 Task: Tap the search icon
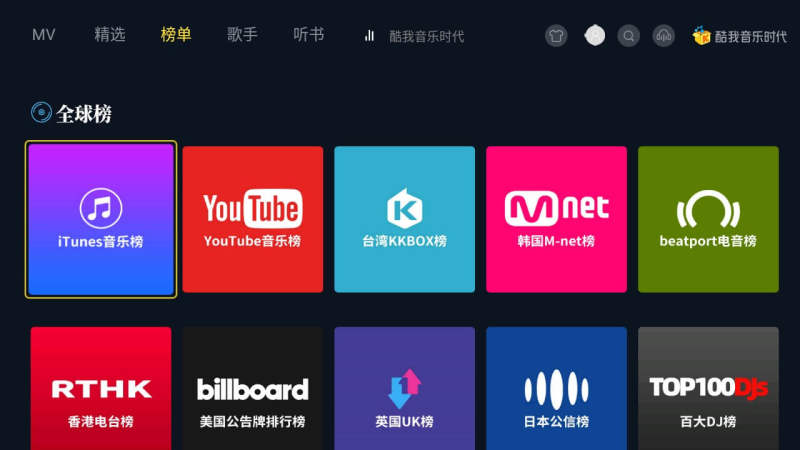[628, 36]
